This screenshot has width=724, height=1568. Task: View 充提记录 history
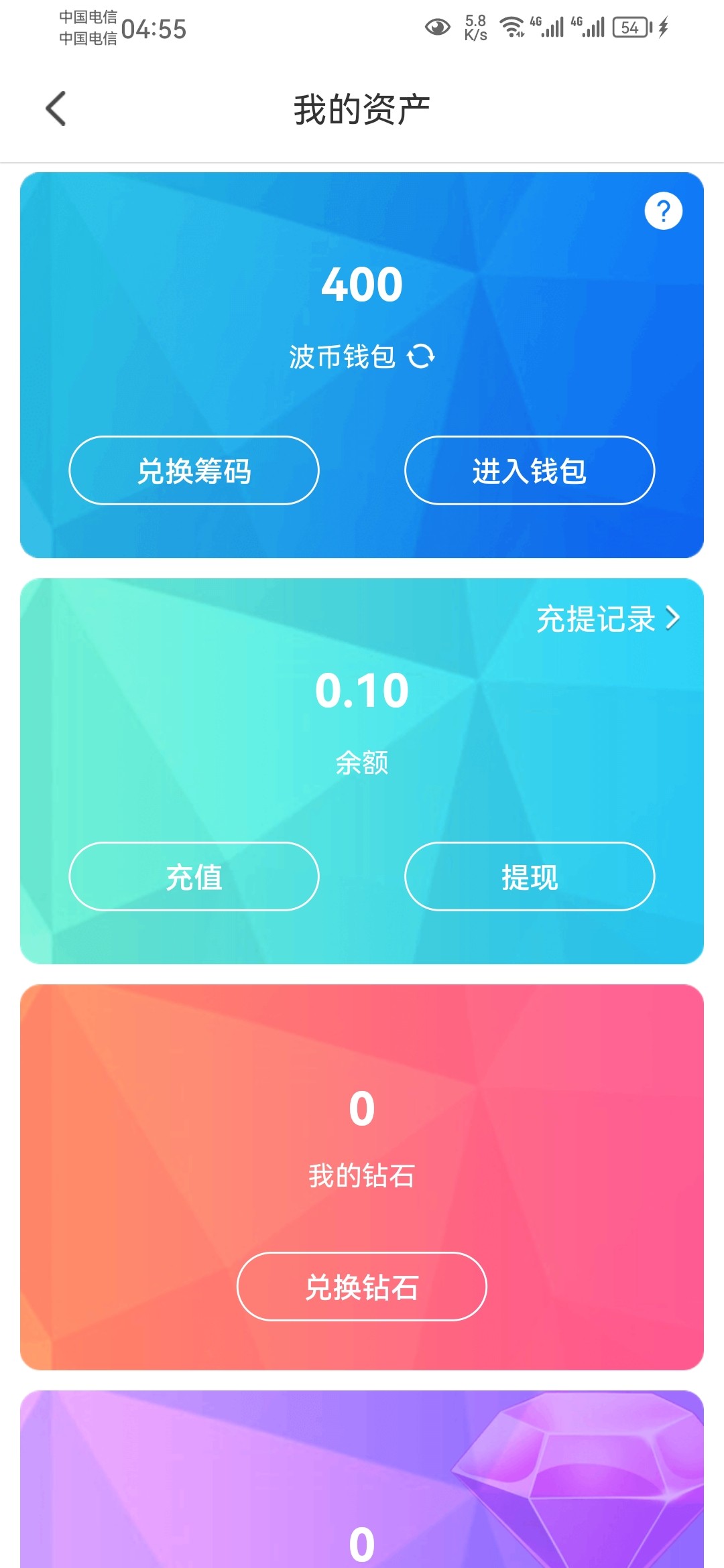point(607,618)
